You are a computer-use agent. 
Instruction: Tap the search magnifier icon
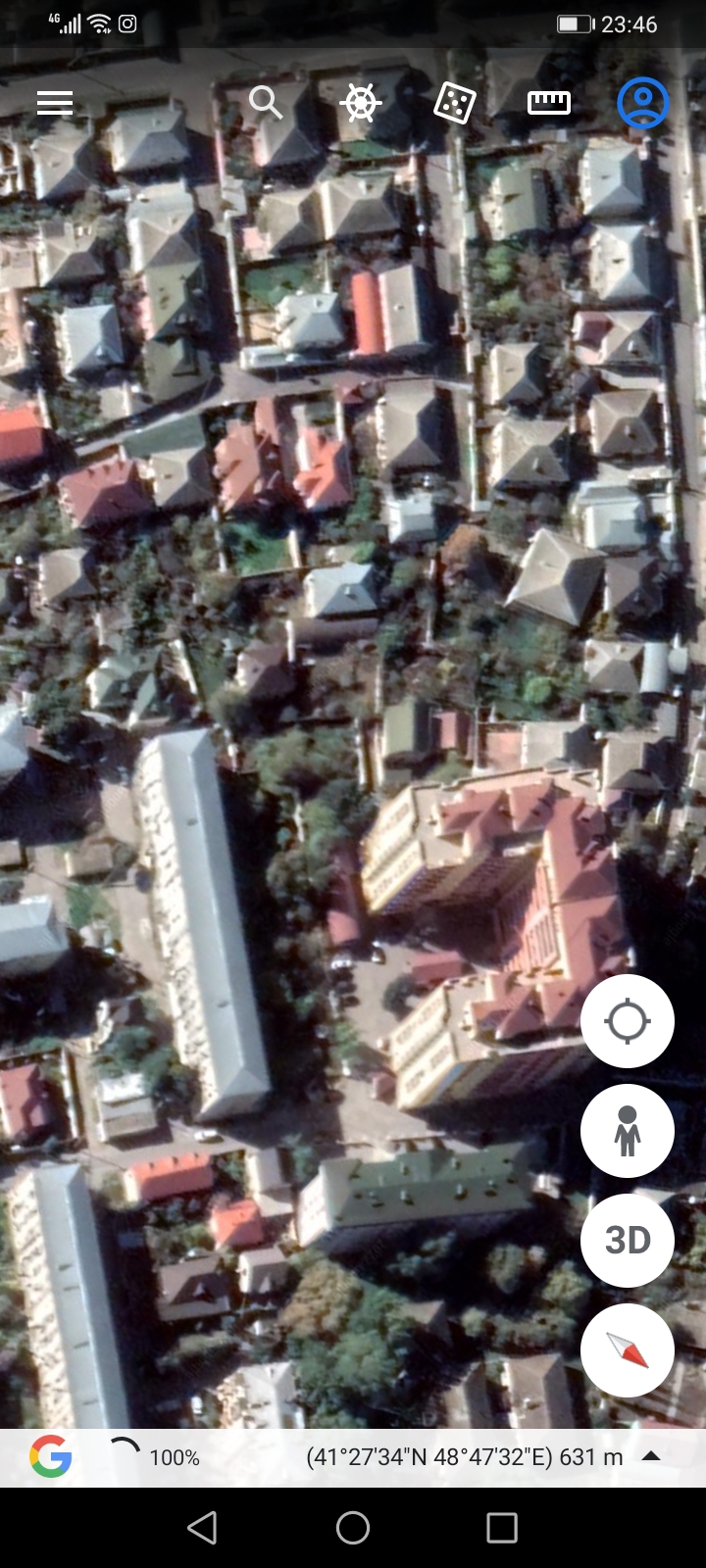click(265, 102)
